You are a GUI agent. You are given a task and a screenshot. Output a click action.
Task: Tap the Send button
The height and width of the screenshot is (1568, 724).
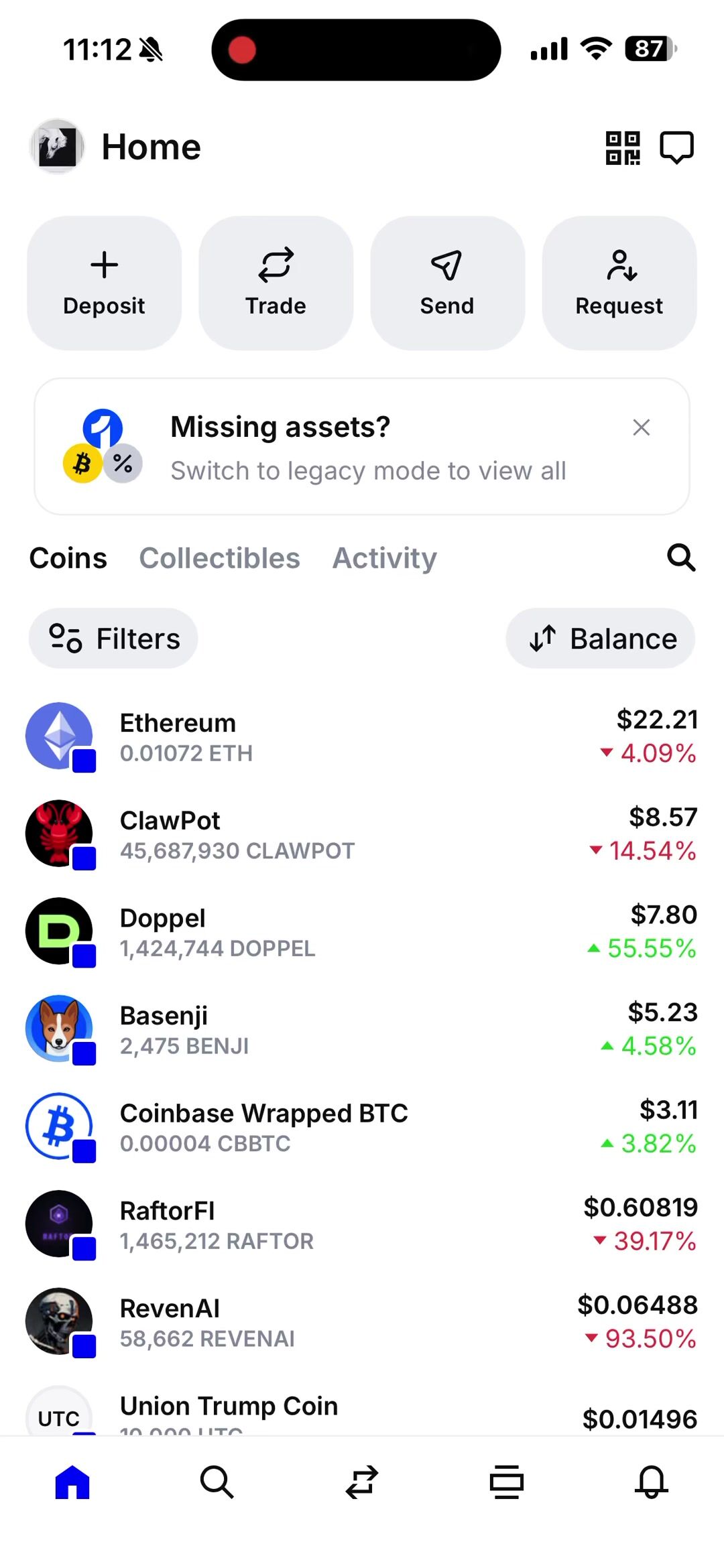tap(447, 283)
